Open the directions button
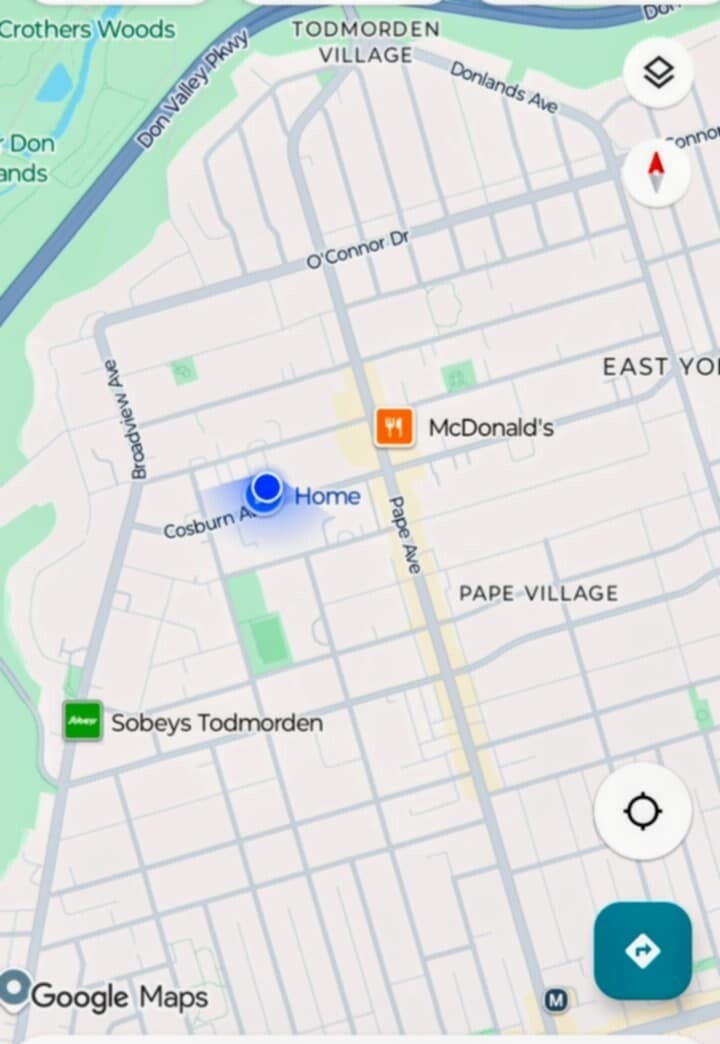Viewport: 720px width, 1044px height. (642, 950)
